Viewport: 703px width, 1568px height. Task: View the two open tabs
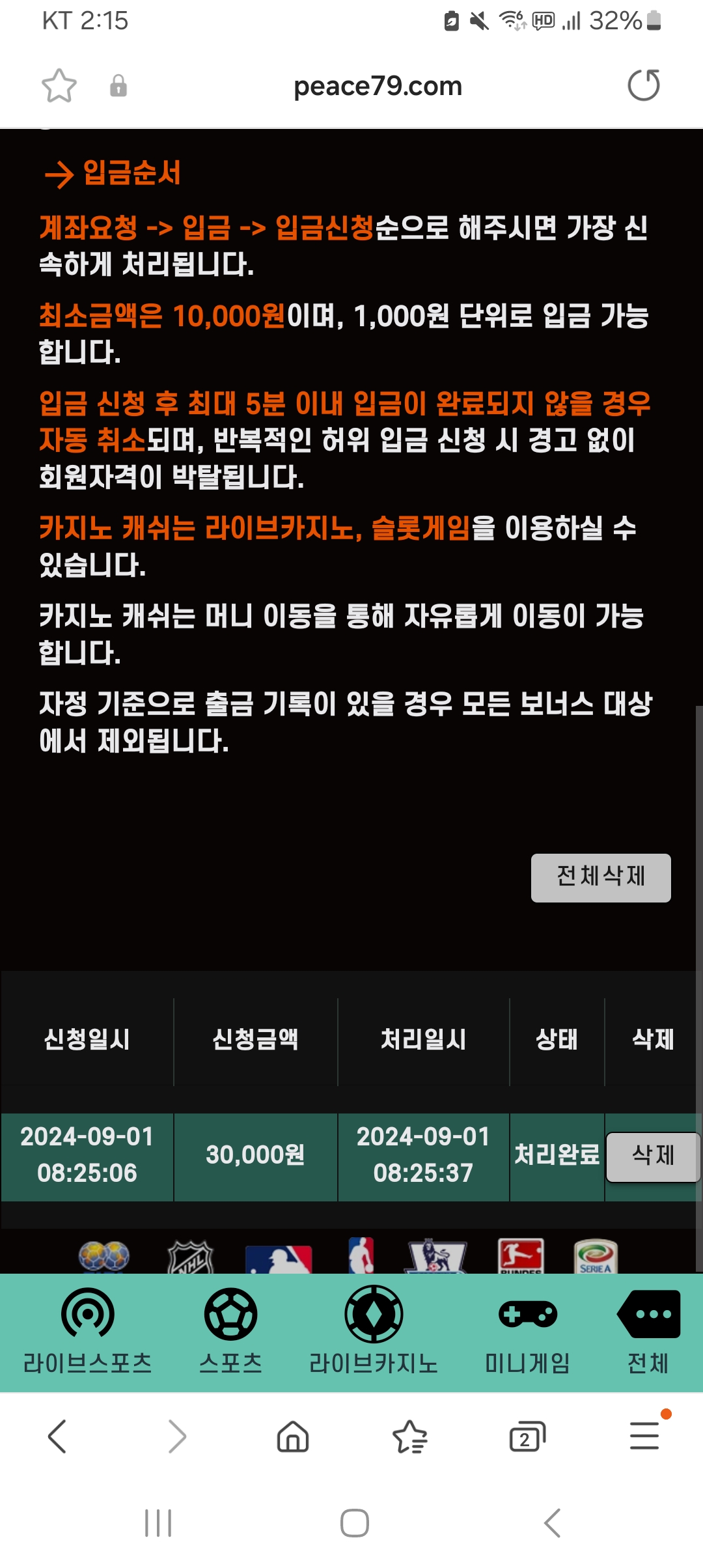point(527,1436)
